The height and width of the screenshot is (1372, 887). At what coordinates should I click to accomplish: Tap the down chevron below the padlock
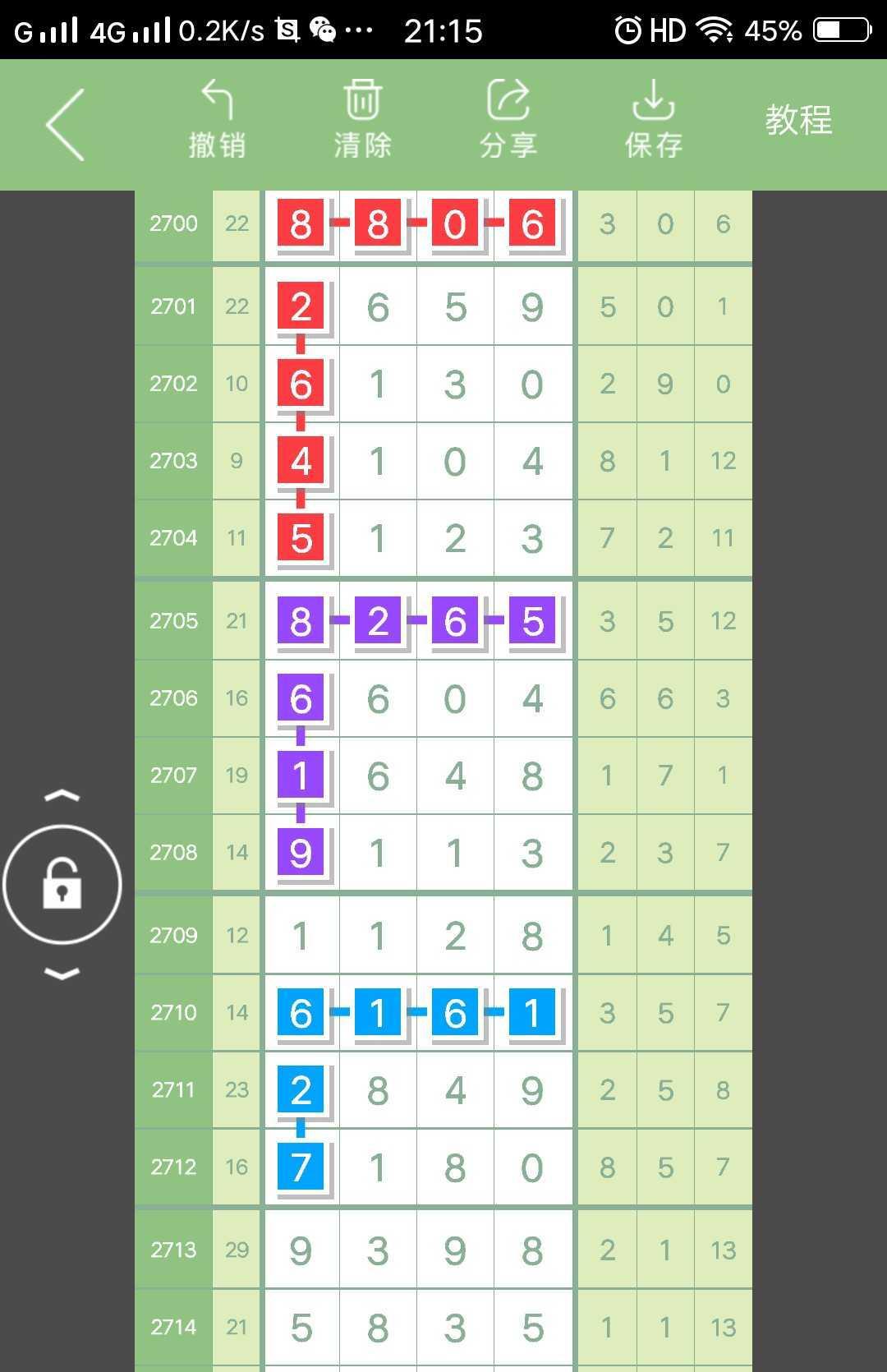(x=62, y=974)
